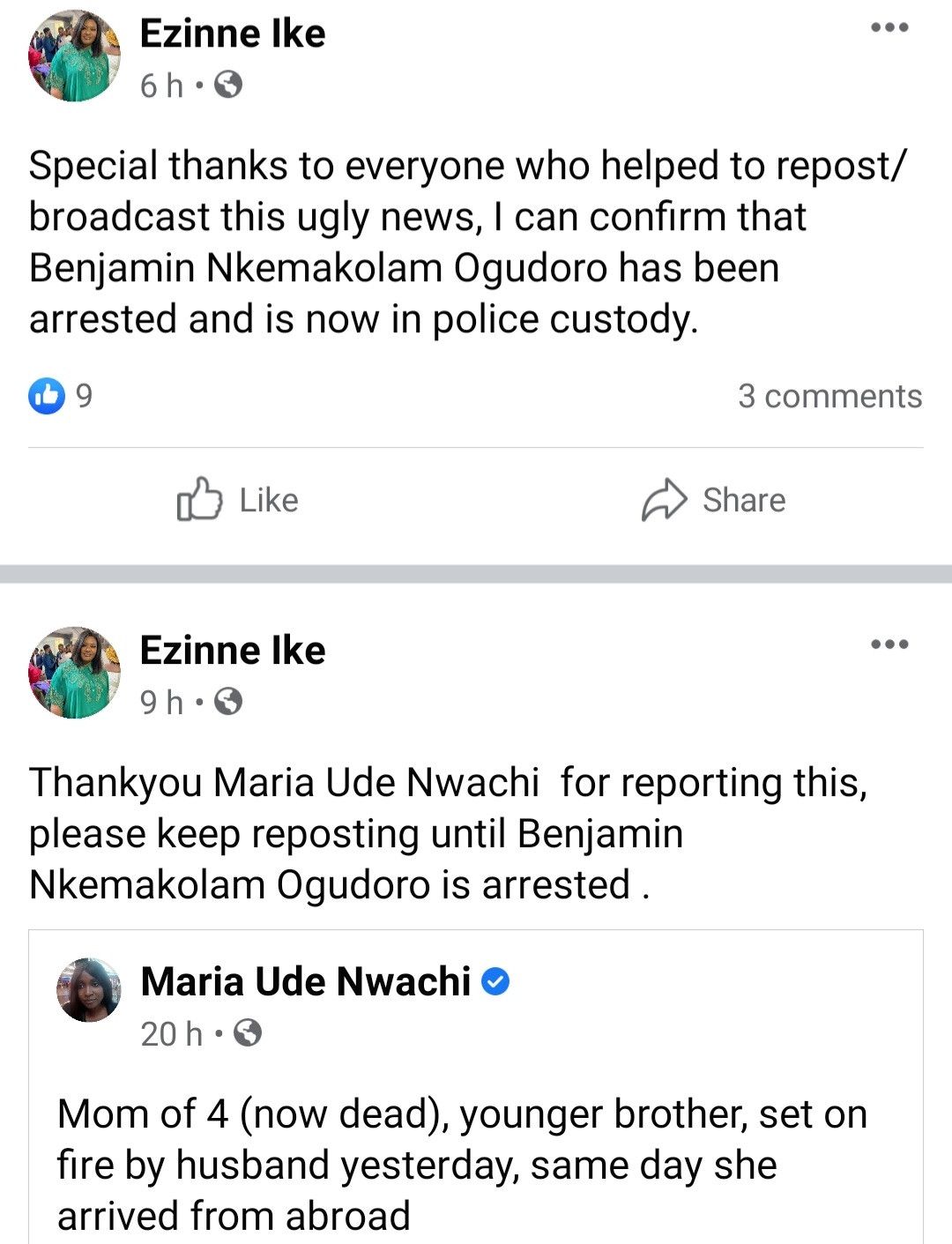952x1244 pixels.
Task: Open the three-dot menu on the top post
Action: 891,28
